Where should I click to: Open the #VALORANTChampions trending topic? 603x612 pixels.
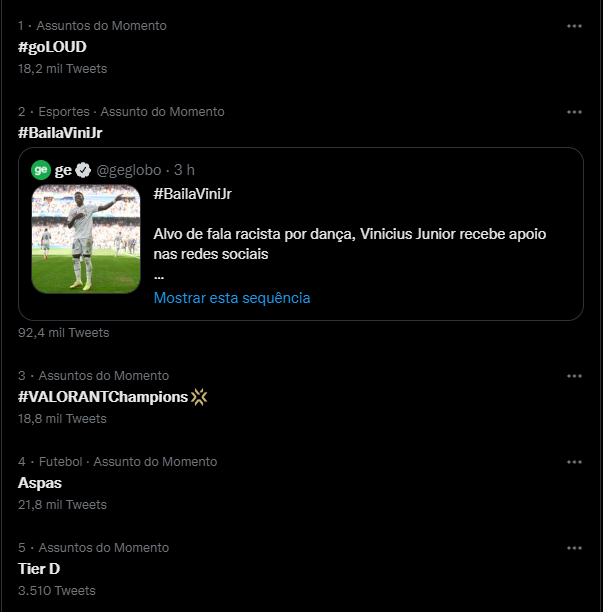pos(103,397)
